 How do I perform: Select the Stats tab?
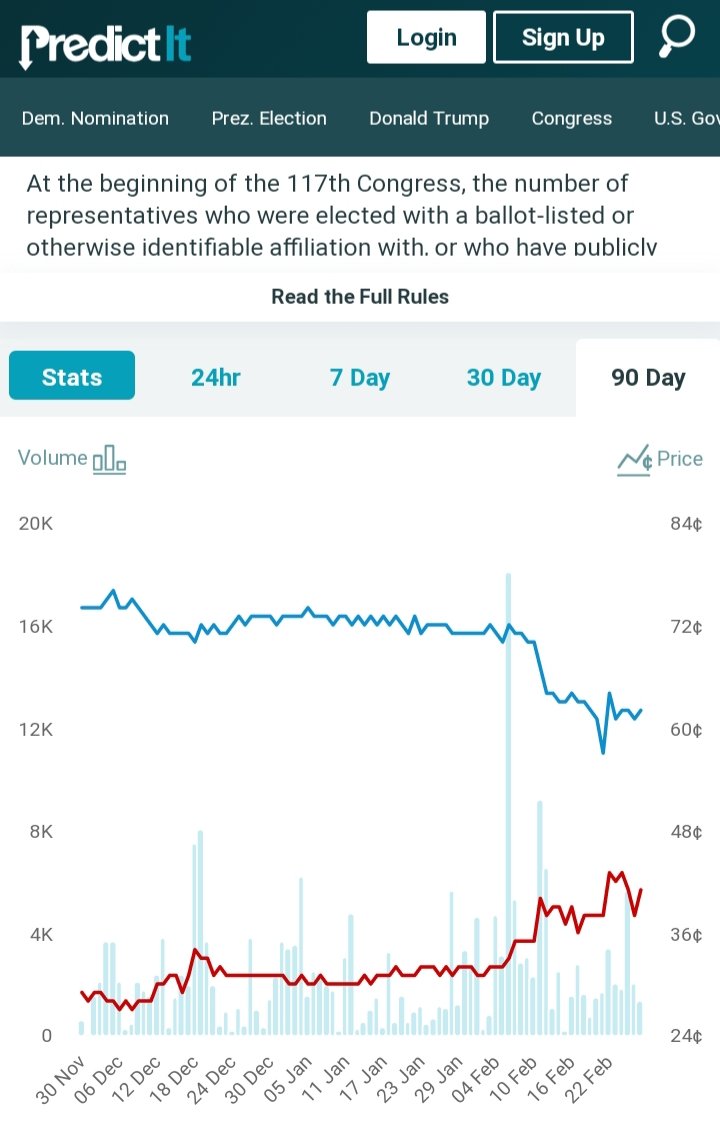[72, 377]
